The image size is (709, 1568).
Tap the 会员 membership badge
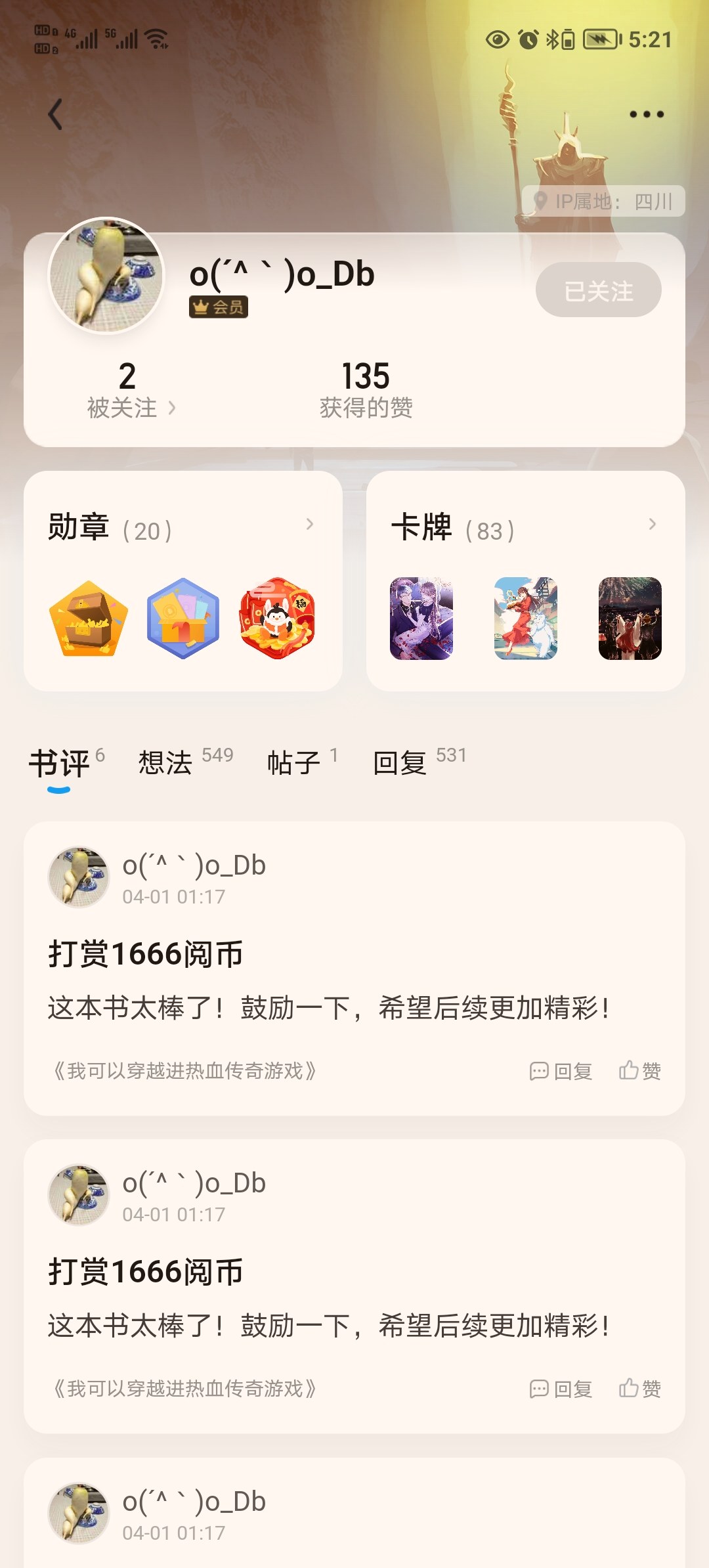point(219,307)
